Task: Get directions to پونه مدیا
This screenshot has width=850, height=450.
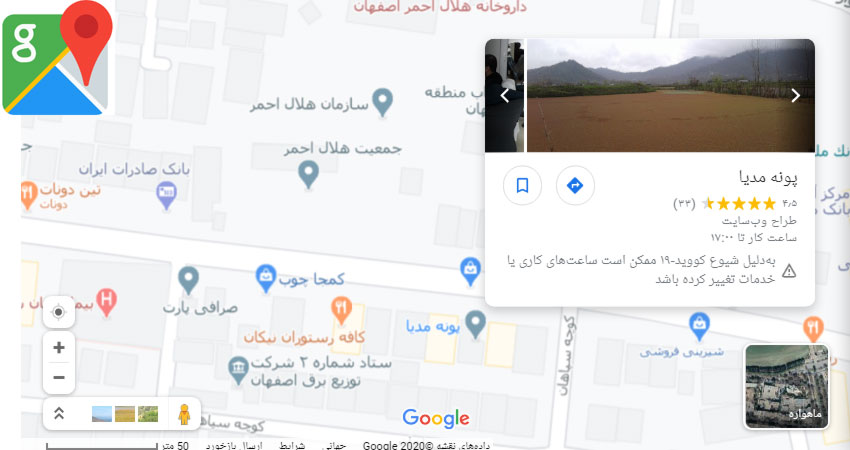Action: pyautogui.click(x=575, y=185)
